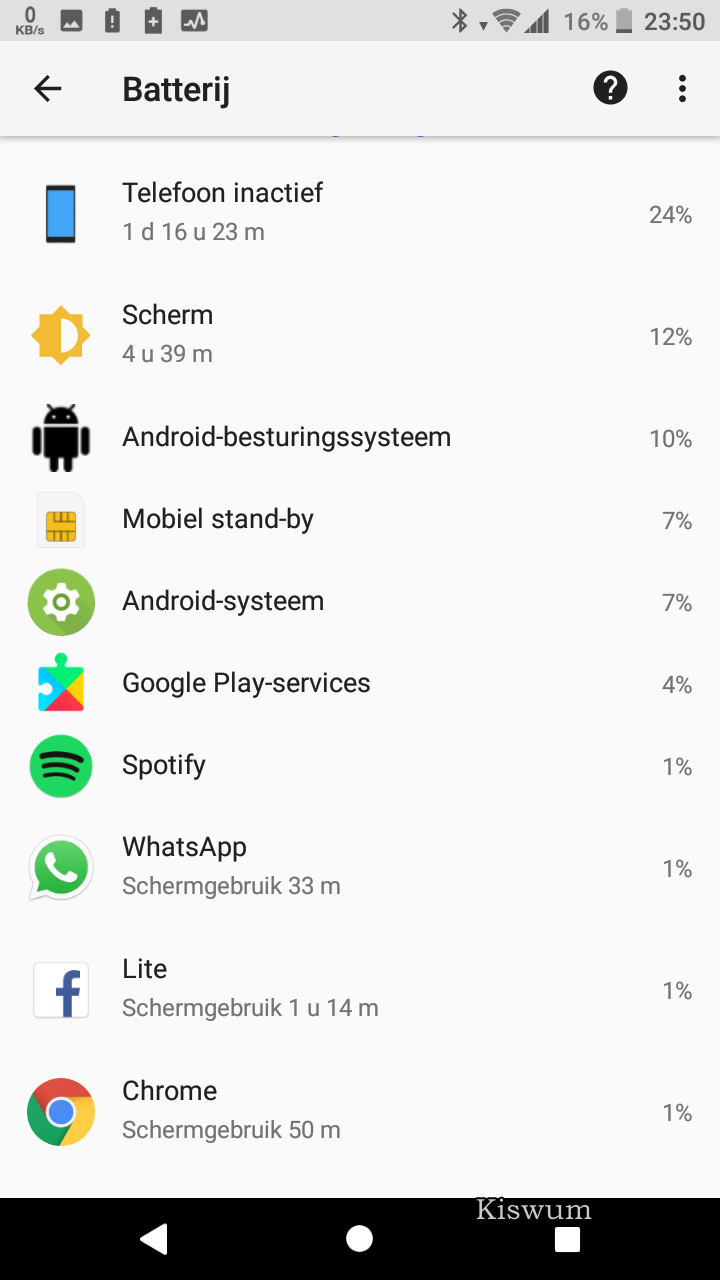Open Lite battery usage details
720x1280 pixels.
[x=360, y=989]
